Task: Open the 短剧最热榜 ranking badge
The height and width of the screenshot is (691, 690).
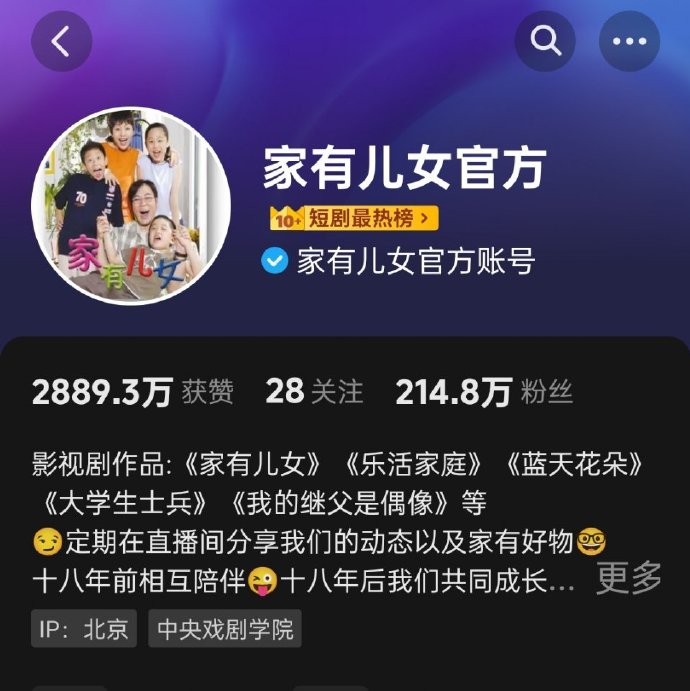Action: (x=355, y=217)
